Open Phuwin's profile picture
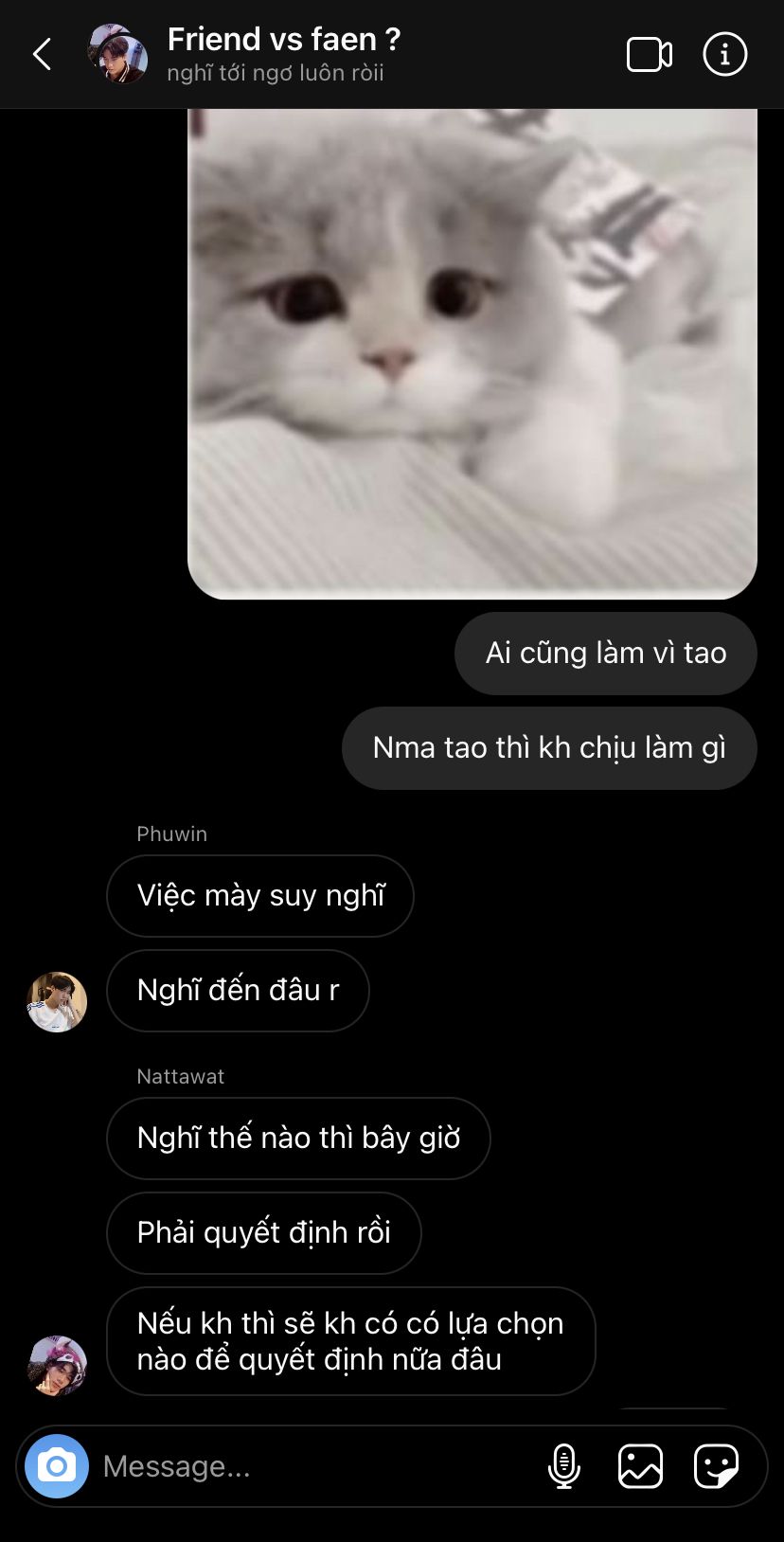The width and height of the screenshot is (784, 1542). (x=57, y=1002)
